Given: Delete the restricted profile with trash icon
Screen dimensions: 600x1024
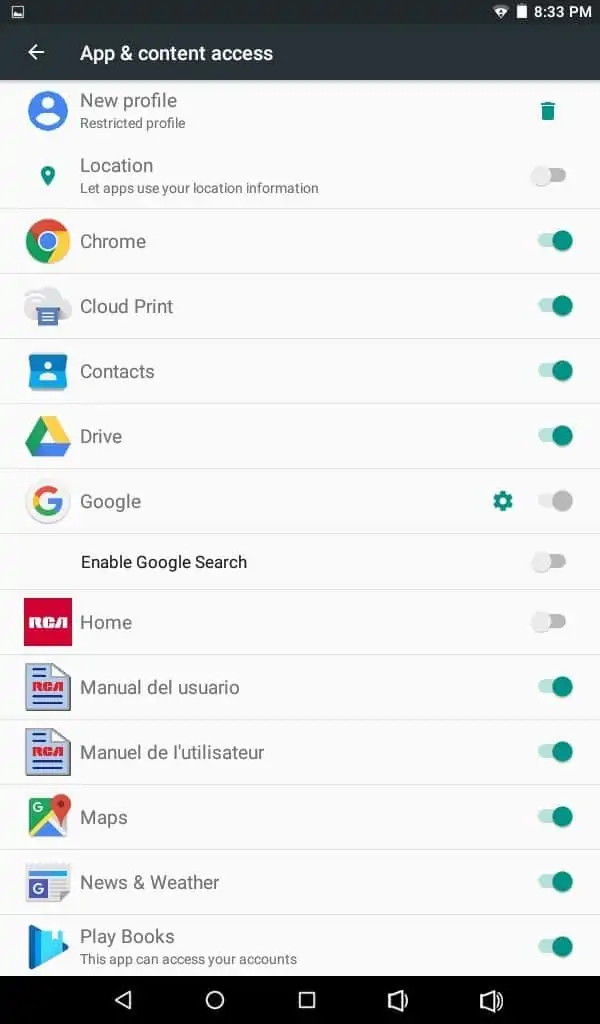Looking at the screenshot, I should pyautogui.click(x=548, y=111).
